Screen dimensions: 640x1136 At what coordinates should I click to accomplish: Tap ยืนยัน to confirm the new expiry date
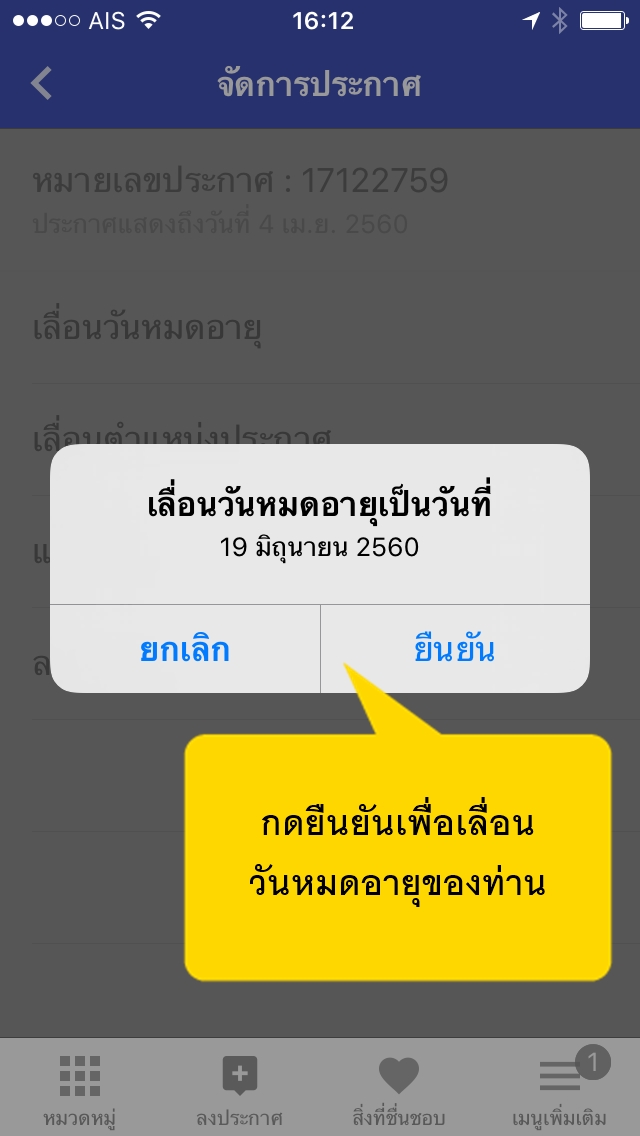coord(455,650)
